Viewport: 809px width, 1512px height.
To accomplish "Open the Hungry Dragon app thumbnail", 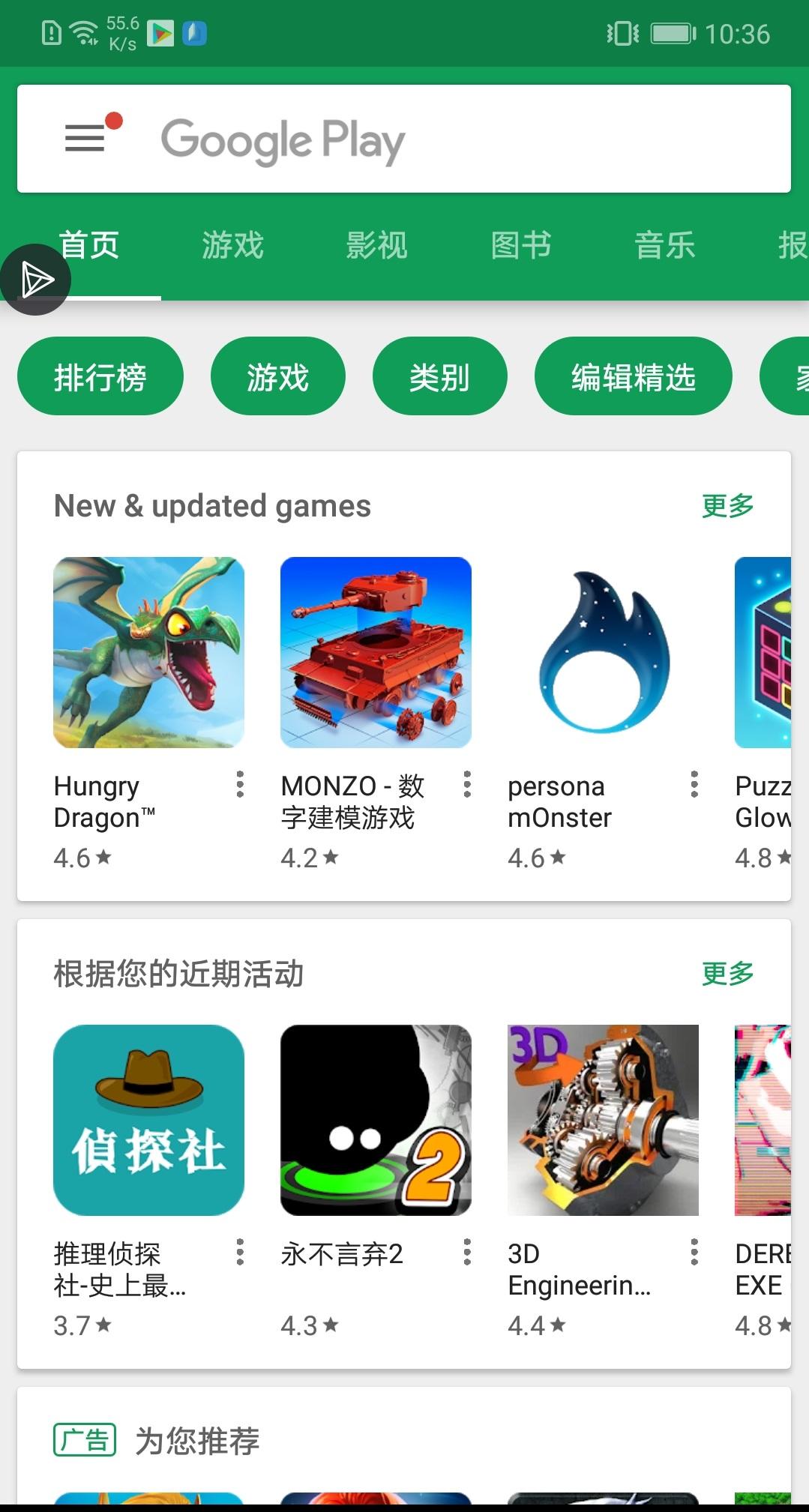I will coord(148,652).
